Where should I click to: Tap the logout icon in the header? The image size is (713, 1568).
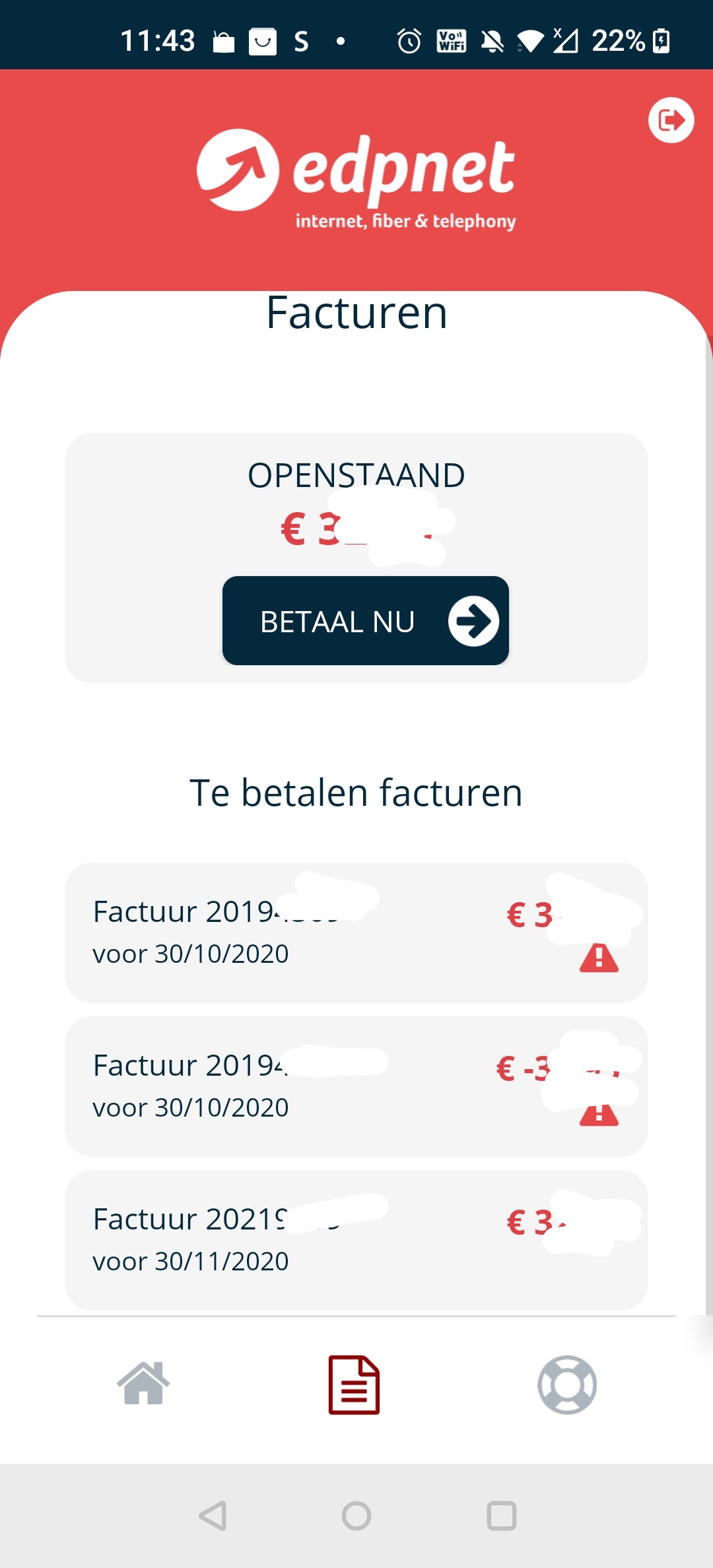pos(671,120)
